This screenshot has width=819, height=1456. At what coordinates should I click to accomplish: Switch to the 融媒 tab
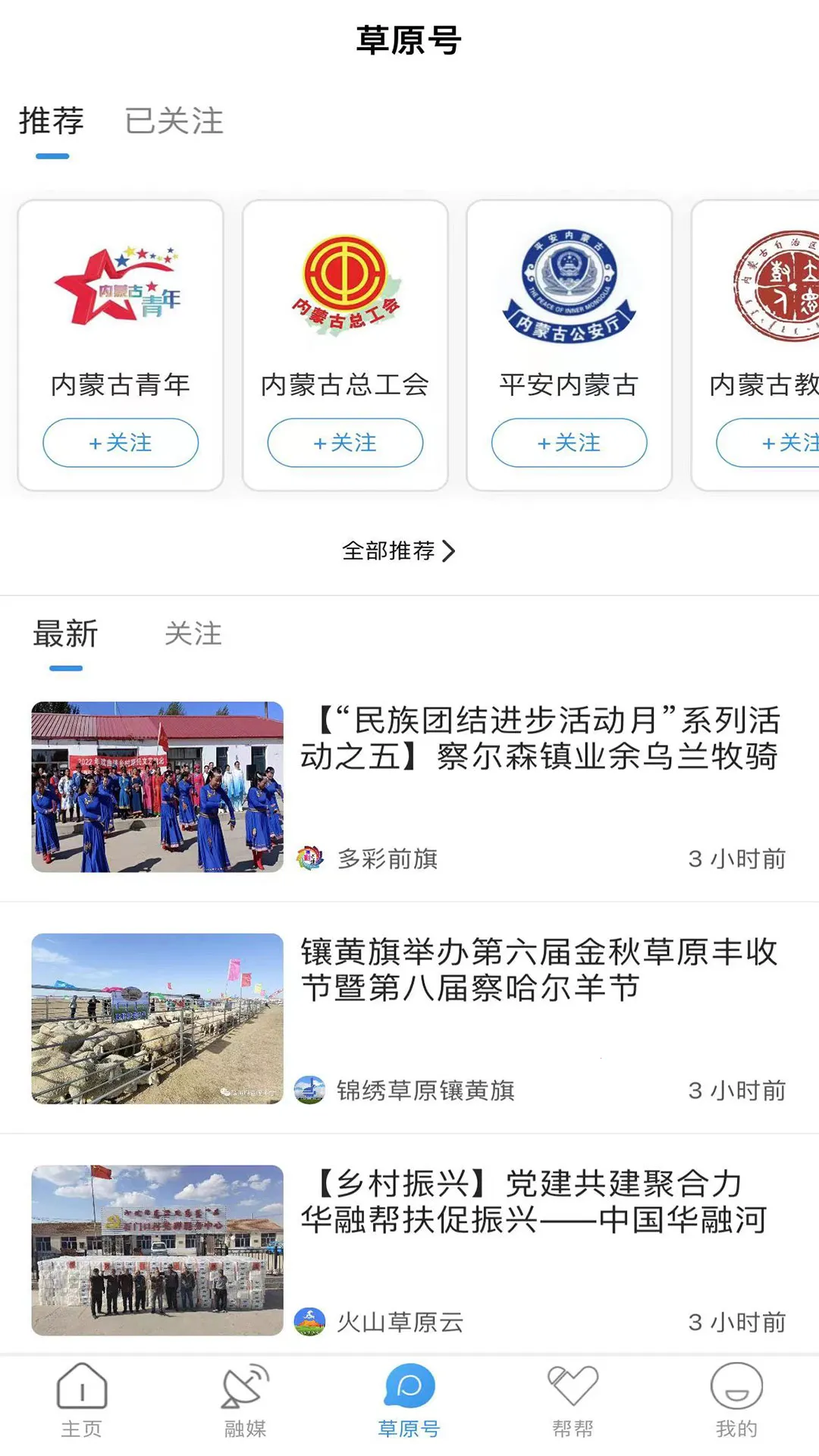click(x=246, y=1401)
